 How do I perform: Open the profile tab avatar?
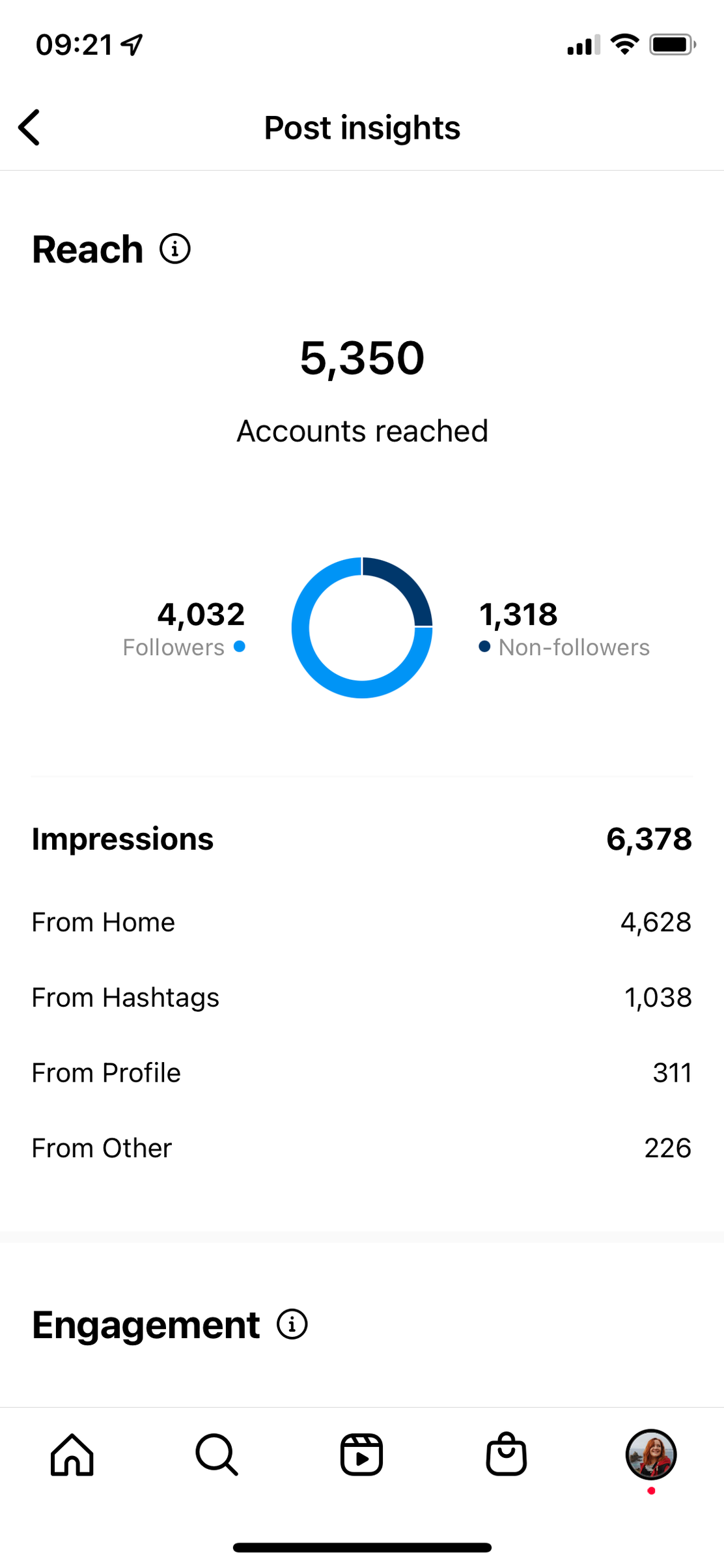point(651,1454)
